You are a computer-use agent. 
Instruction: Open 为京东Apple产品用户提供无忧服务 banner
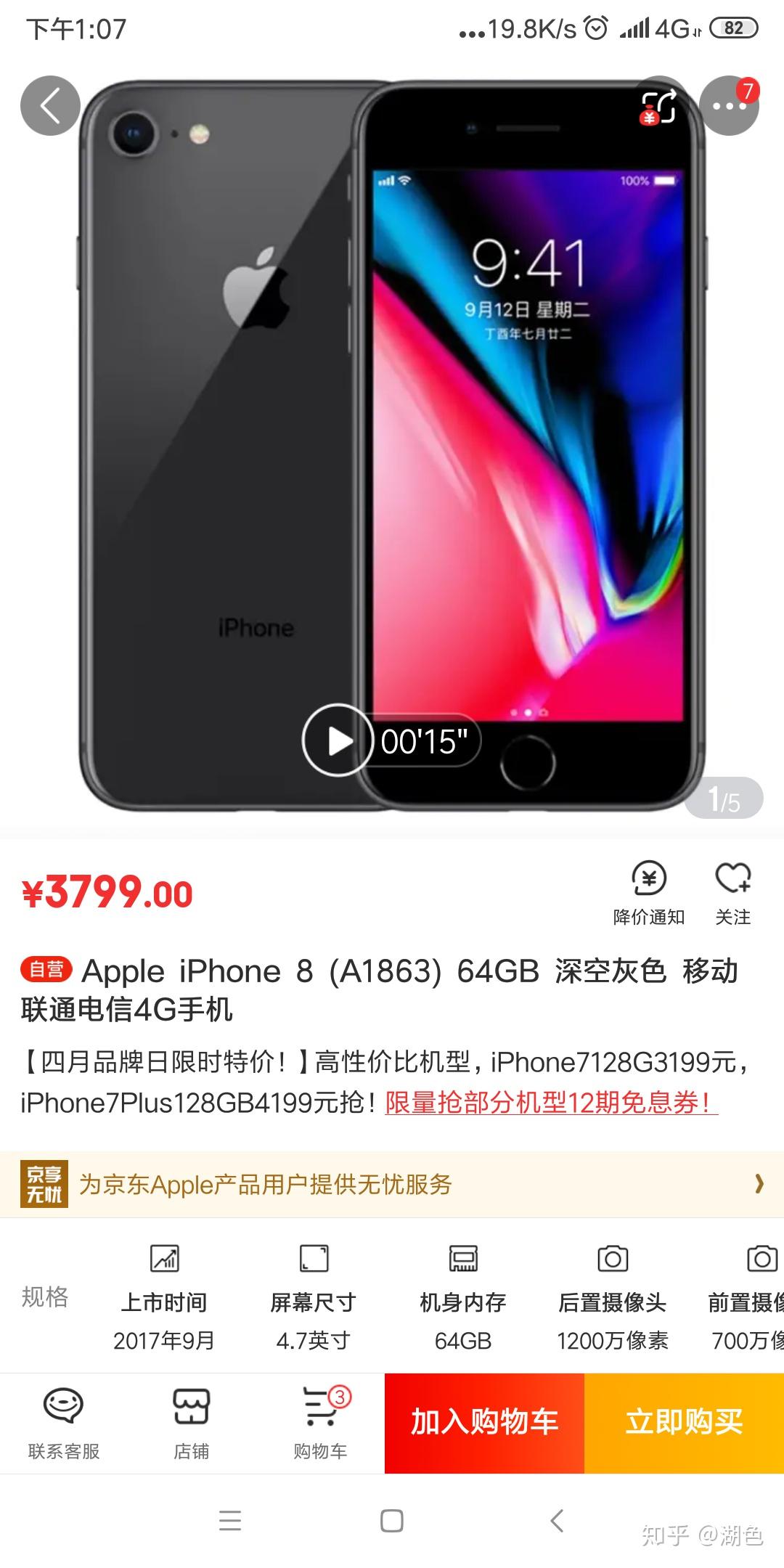tap(392, 1185)
